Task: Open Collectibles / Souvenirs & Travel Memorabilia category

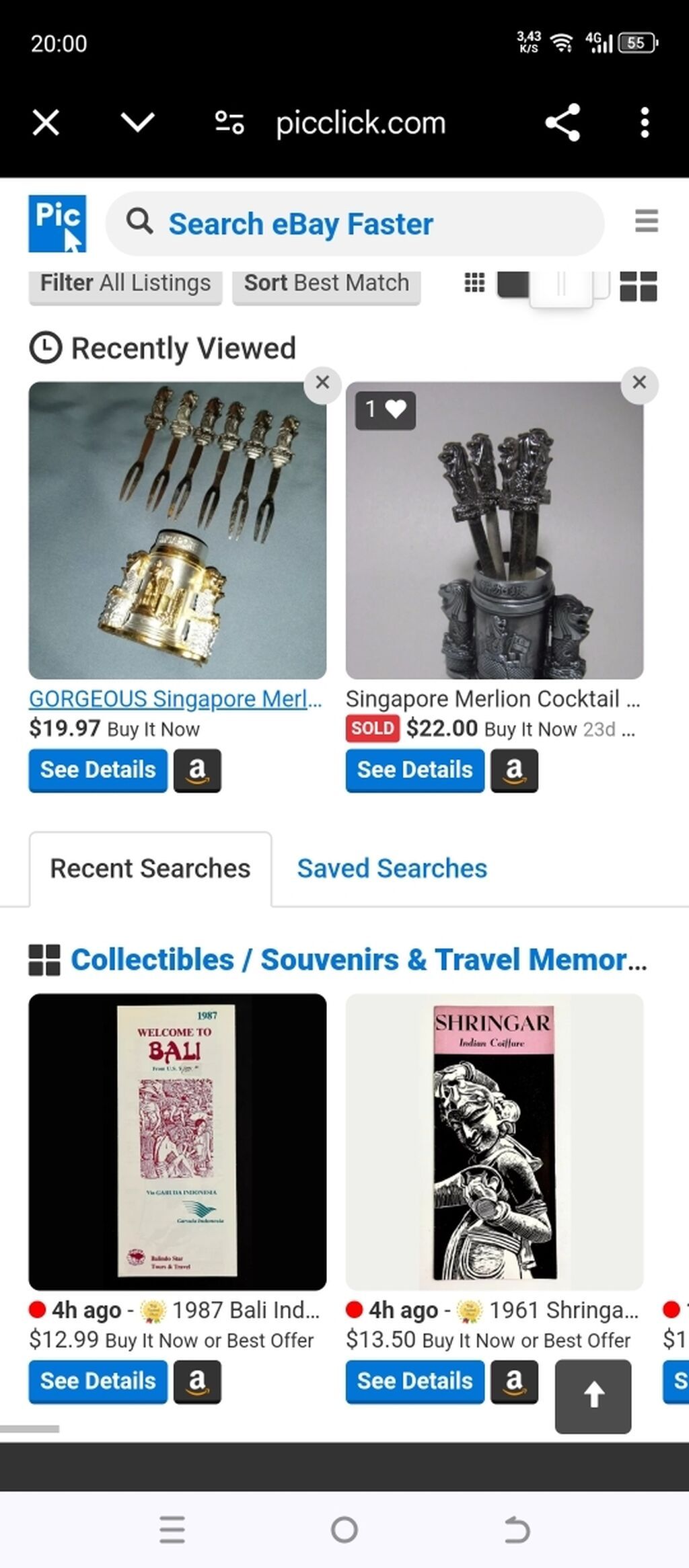Action: [x=359, y=959]
